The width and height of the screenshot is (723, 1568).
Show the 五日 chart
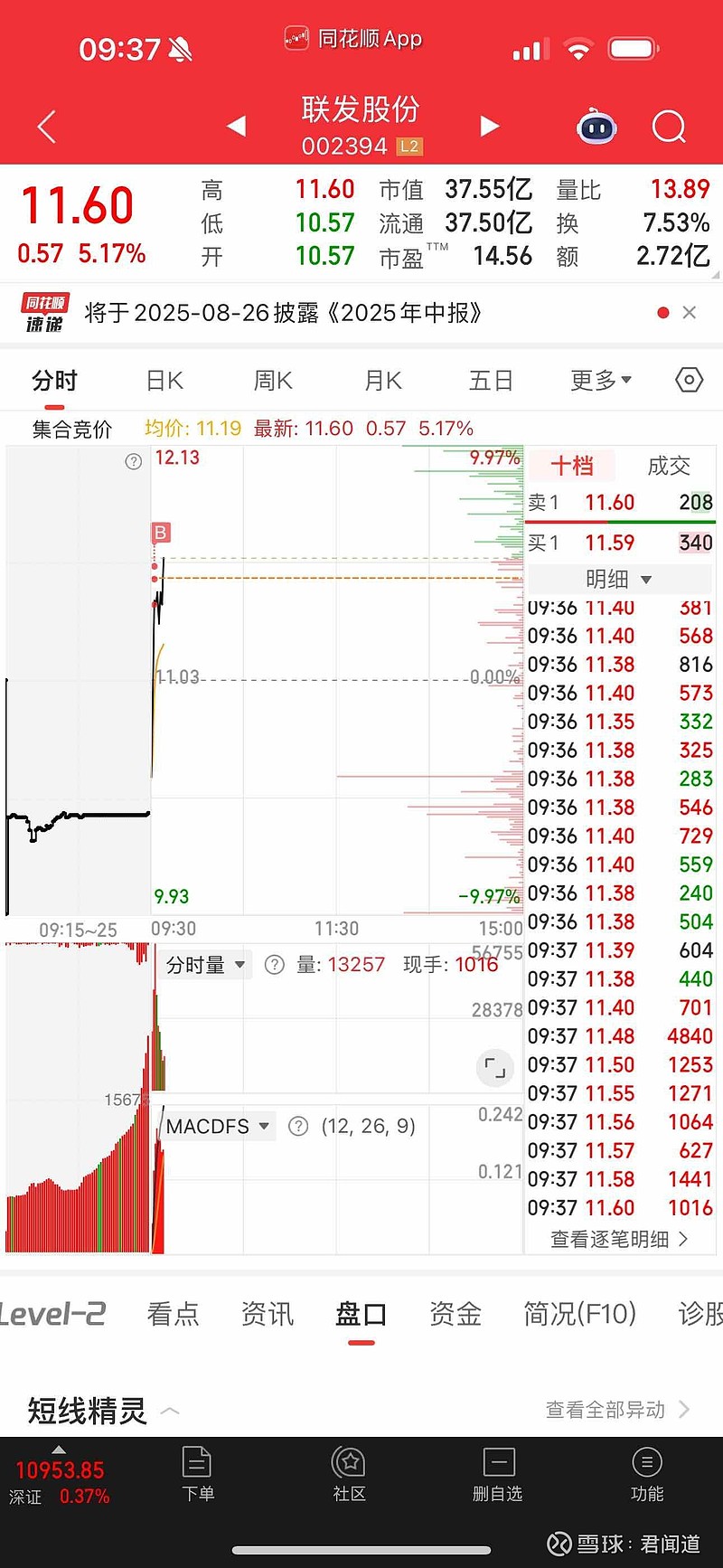(x=491, y=381)
